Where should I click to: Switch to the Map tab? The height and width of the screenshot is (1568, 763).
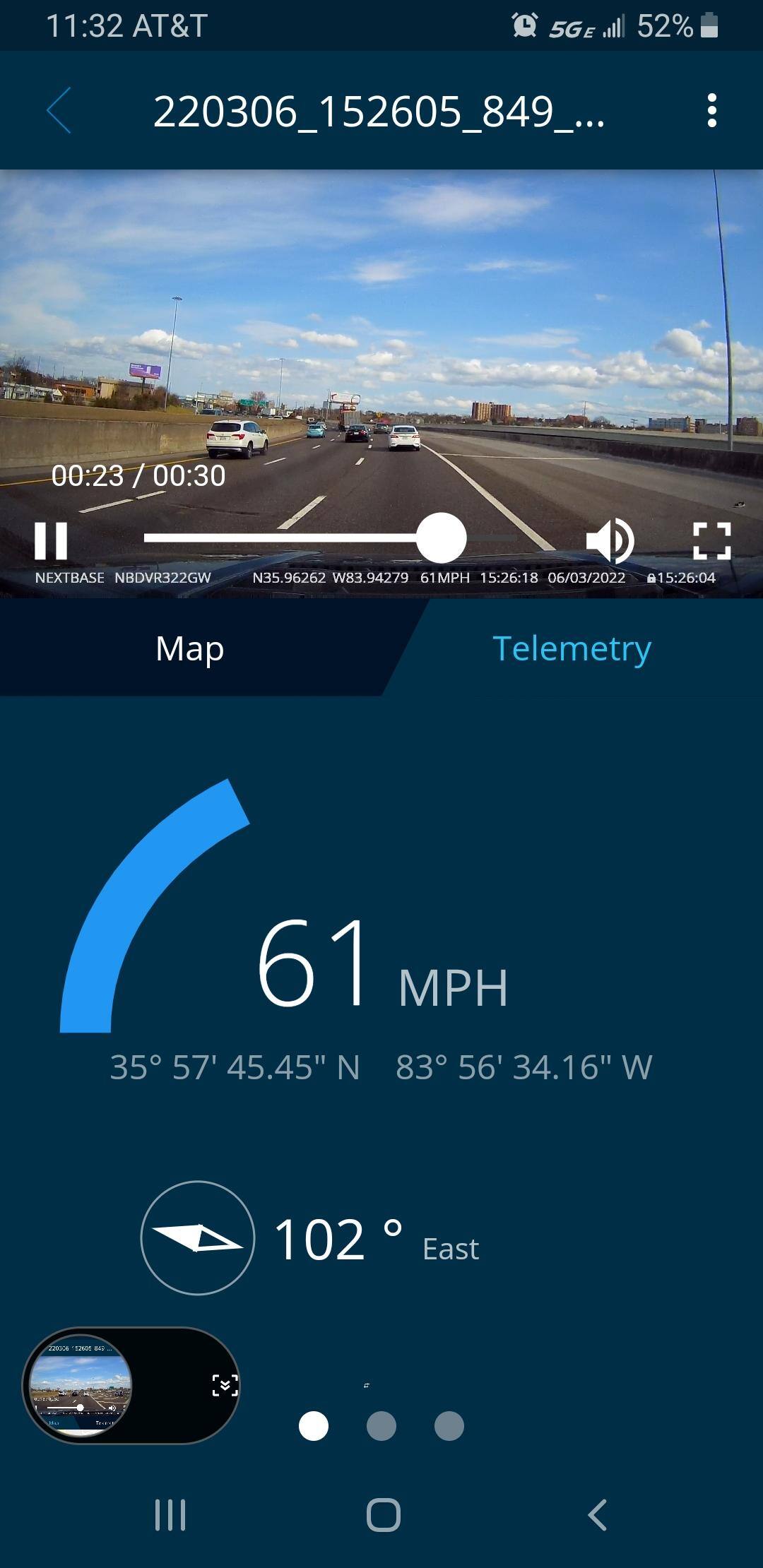[x=189, y=648]
